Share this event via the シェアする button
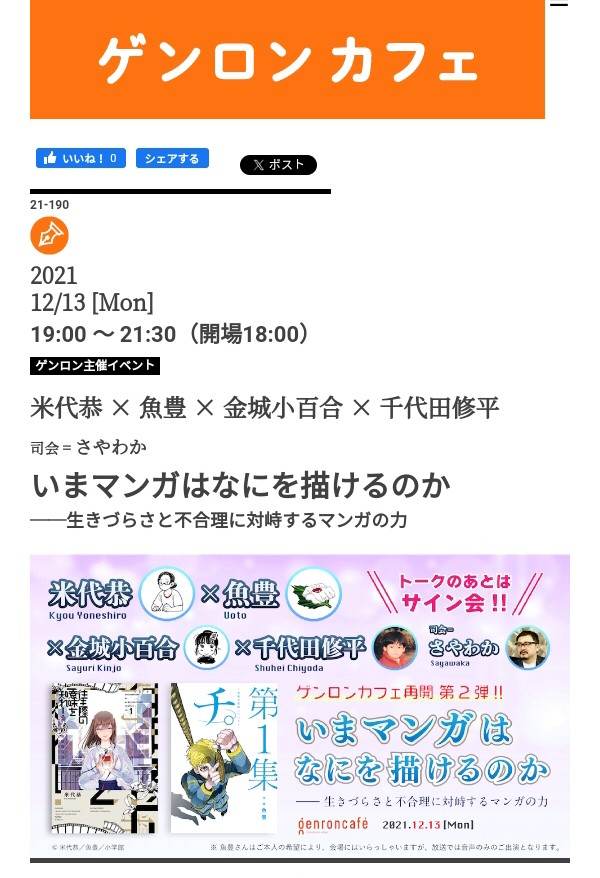600x878 pixels. 172,158
